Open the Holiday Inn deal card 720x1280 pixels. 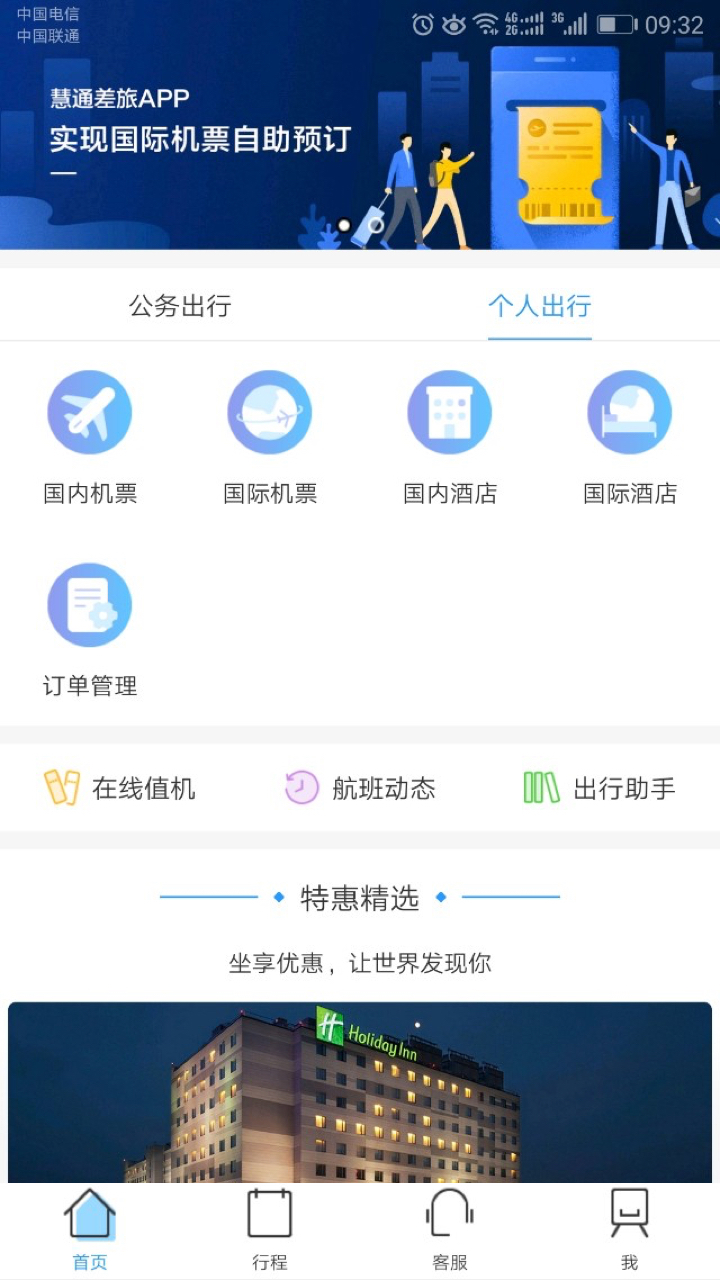pyautogui.click(x=360, y=1092)
